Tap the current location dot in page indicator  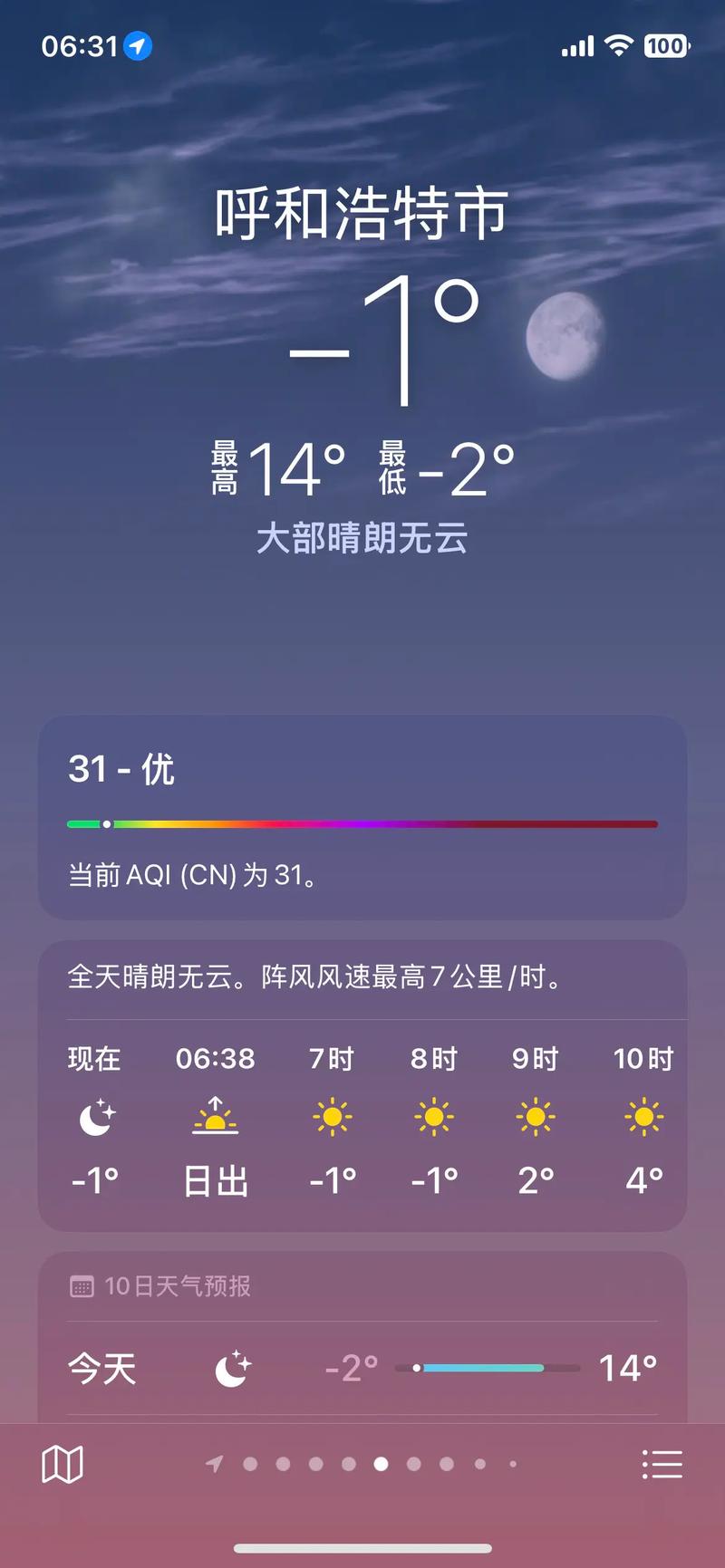pos(215,1464)
